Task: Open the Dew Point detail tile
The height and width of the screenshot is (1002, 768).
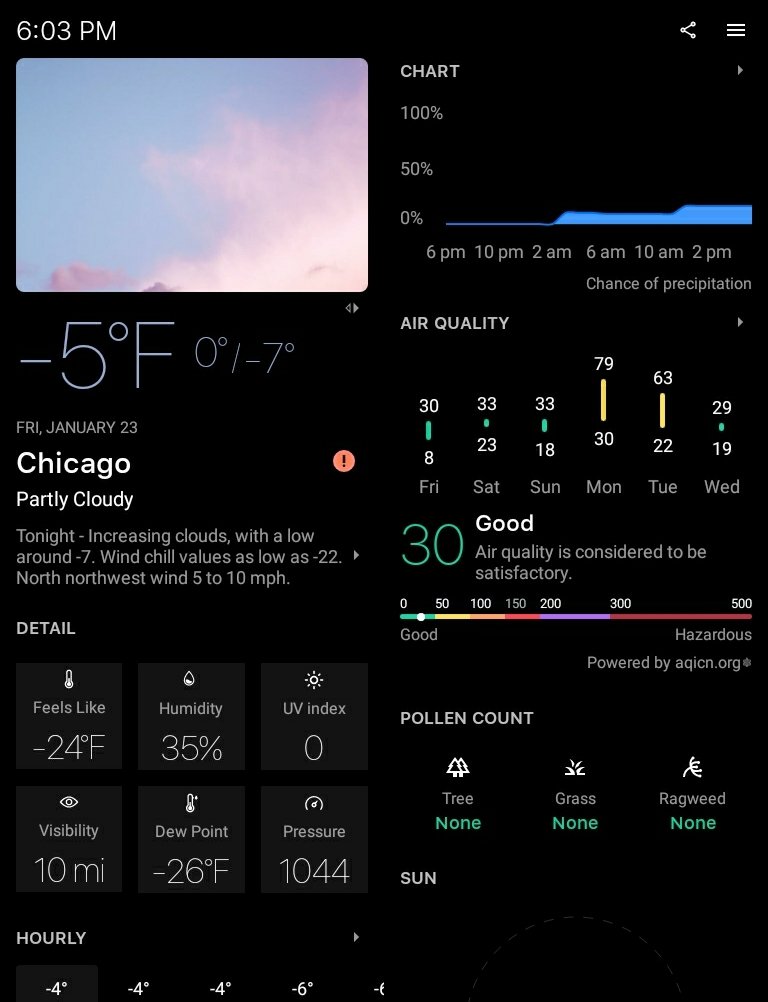Action: coord(191,838)
